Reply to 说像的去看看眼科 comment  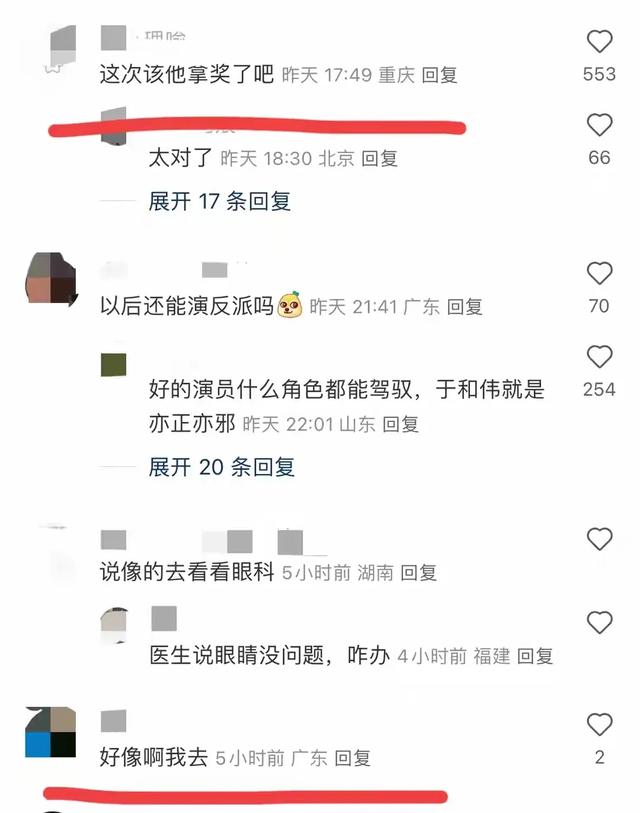[x=419, y=573]
